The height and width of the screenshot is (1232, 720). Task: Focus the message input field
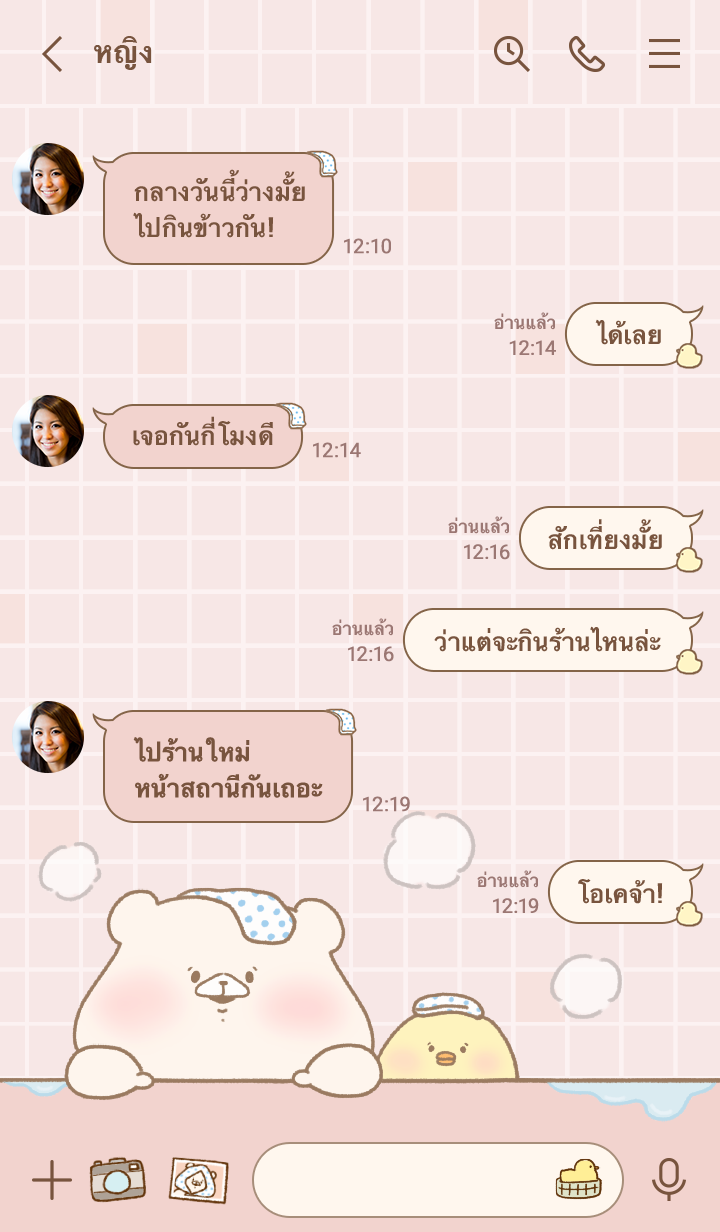[400, 1181]
